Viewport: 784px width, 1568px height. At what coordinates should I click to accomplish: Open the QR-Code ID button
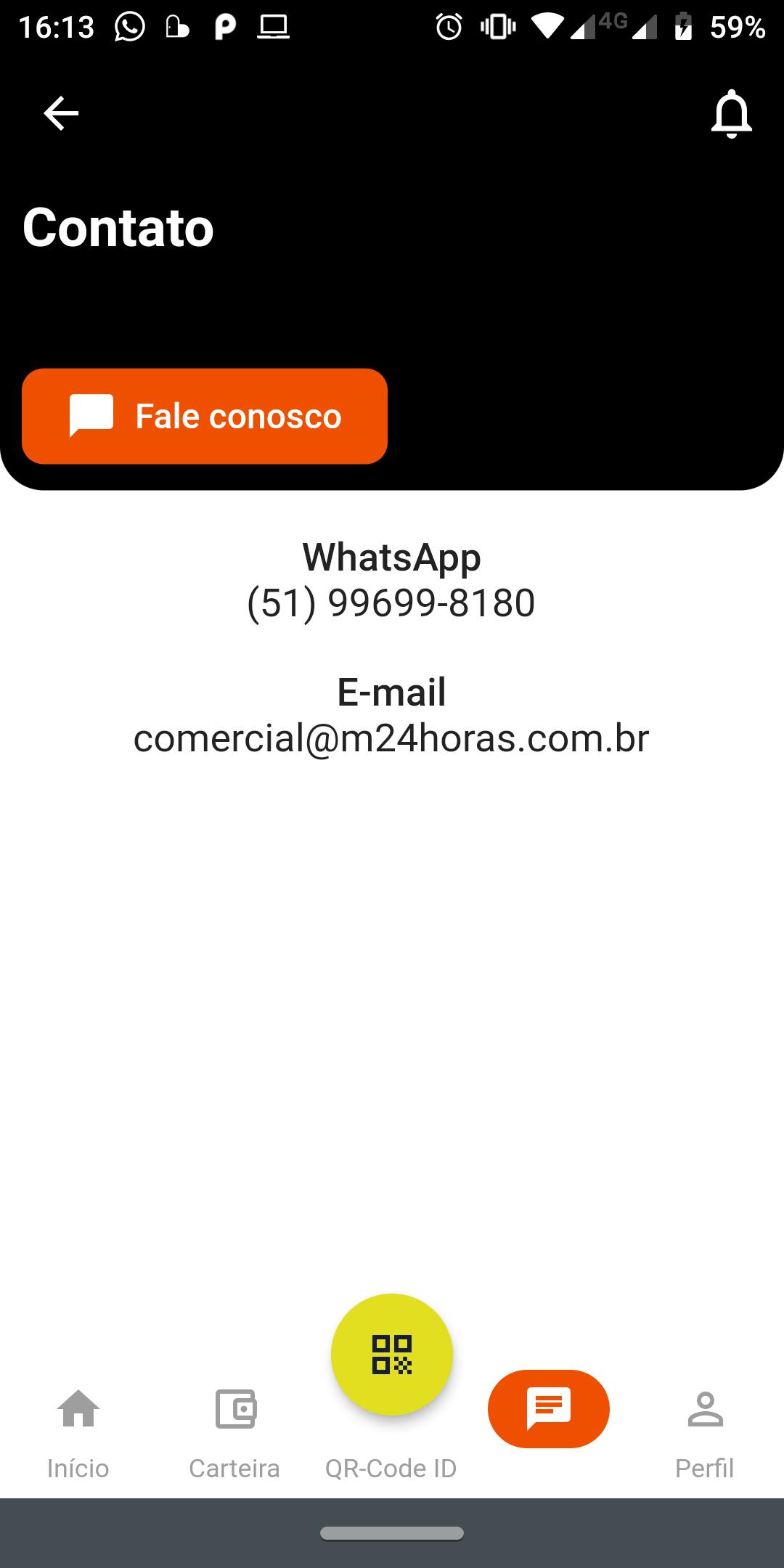[x=392, y=1355]
